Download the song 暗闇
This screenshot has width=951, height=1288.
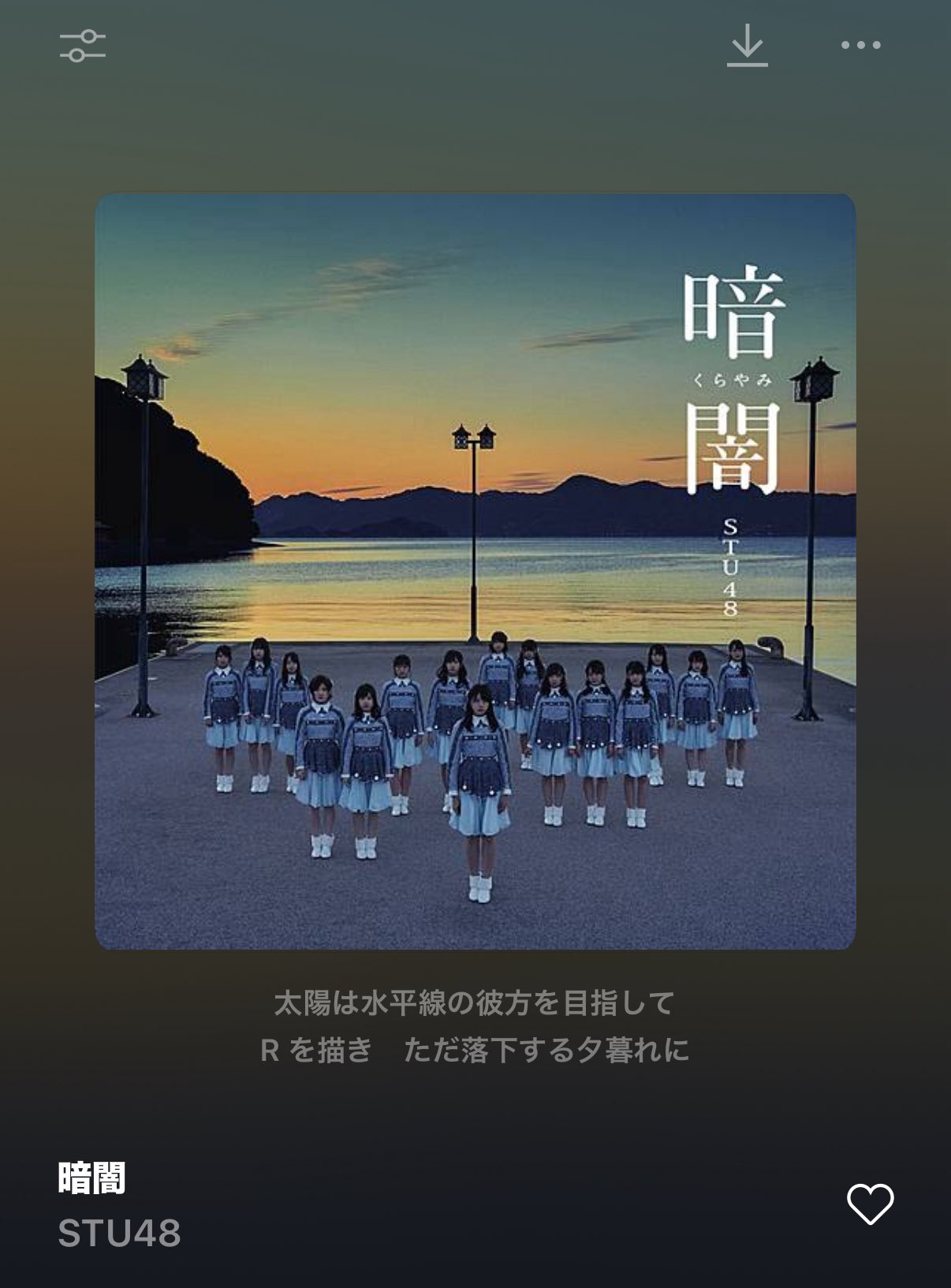point(747,46)
